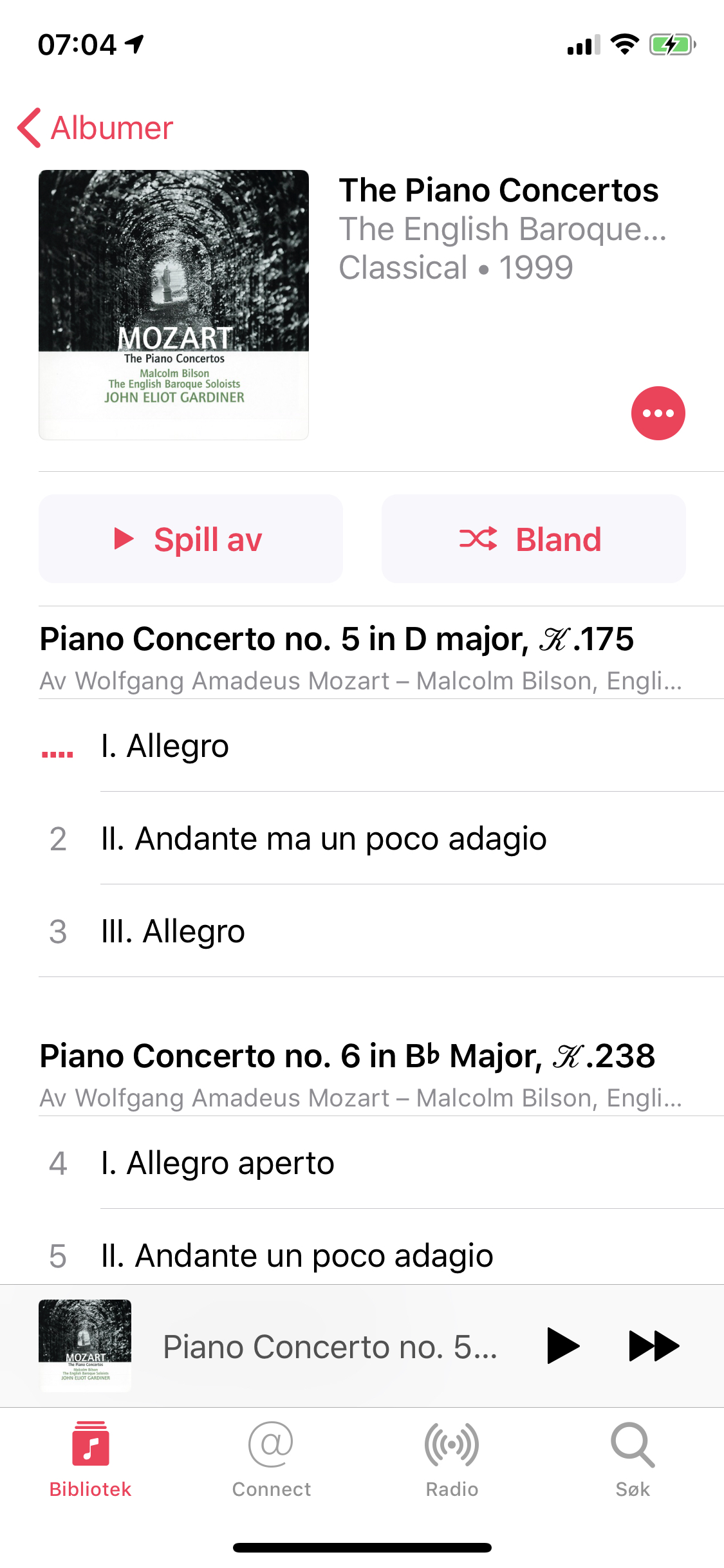
Task: Open the Bibliotek tab
Action: click(91, 1459)
